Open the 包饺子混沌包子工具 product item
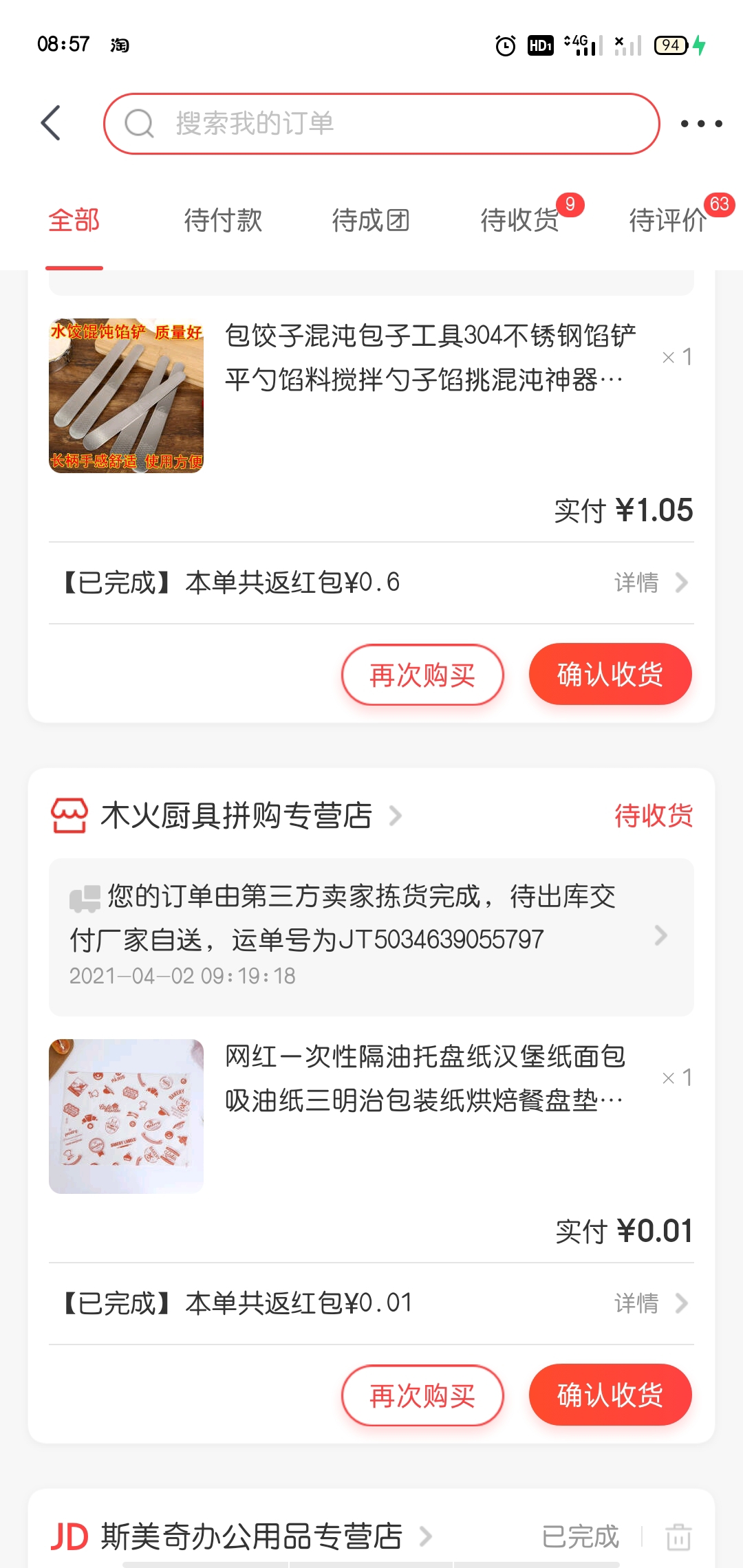The image size is (743, 1568). point(371,395)
